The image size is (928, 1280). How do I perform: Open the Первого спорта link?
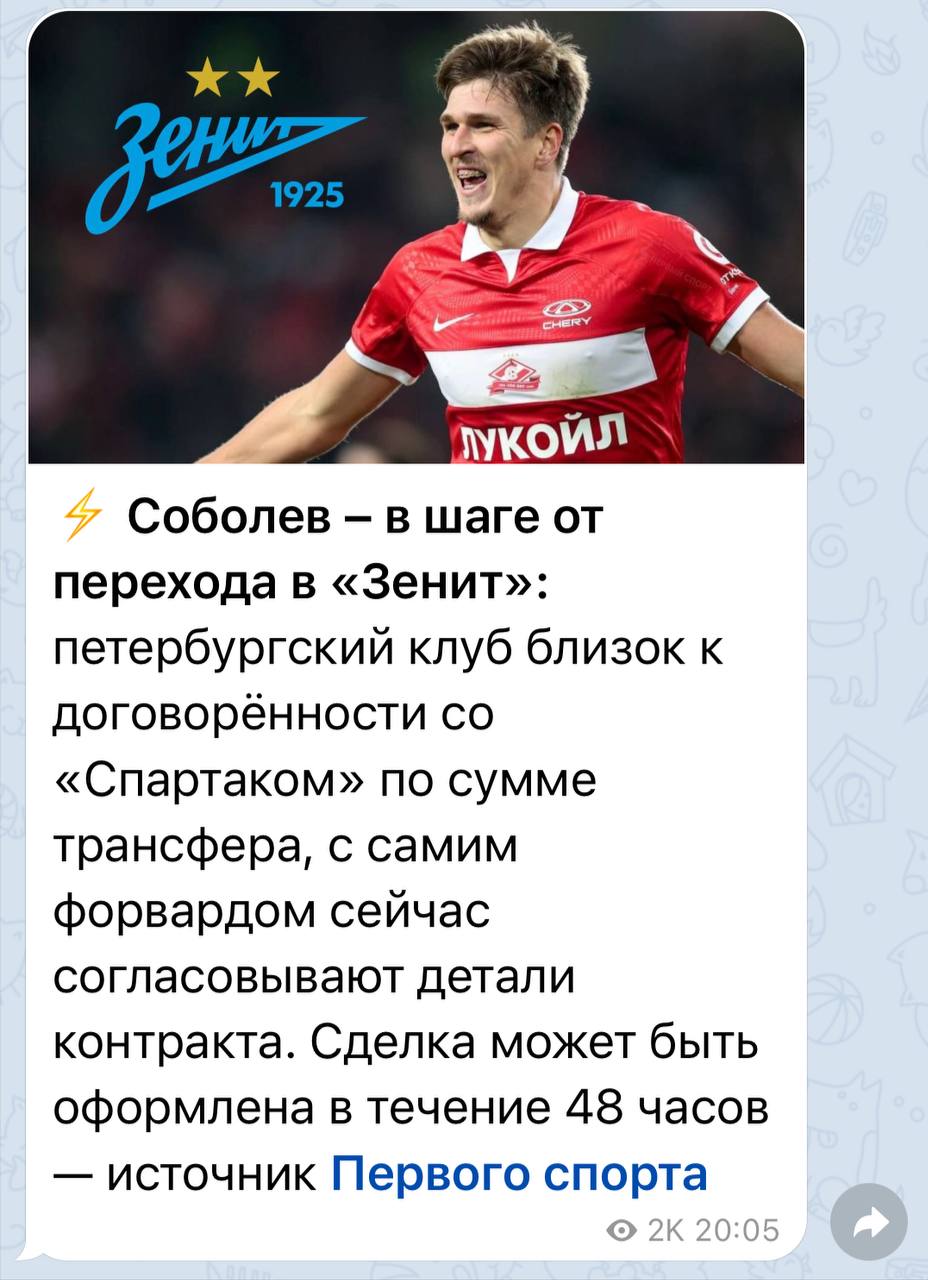click(518, 1173)
